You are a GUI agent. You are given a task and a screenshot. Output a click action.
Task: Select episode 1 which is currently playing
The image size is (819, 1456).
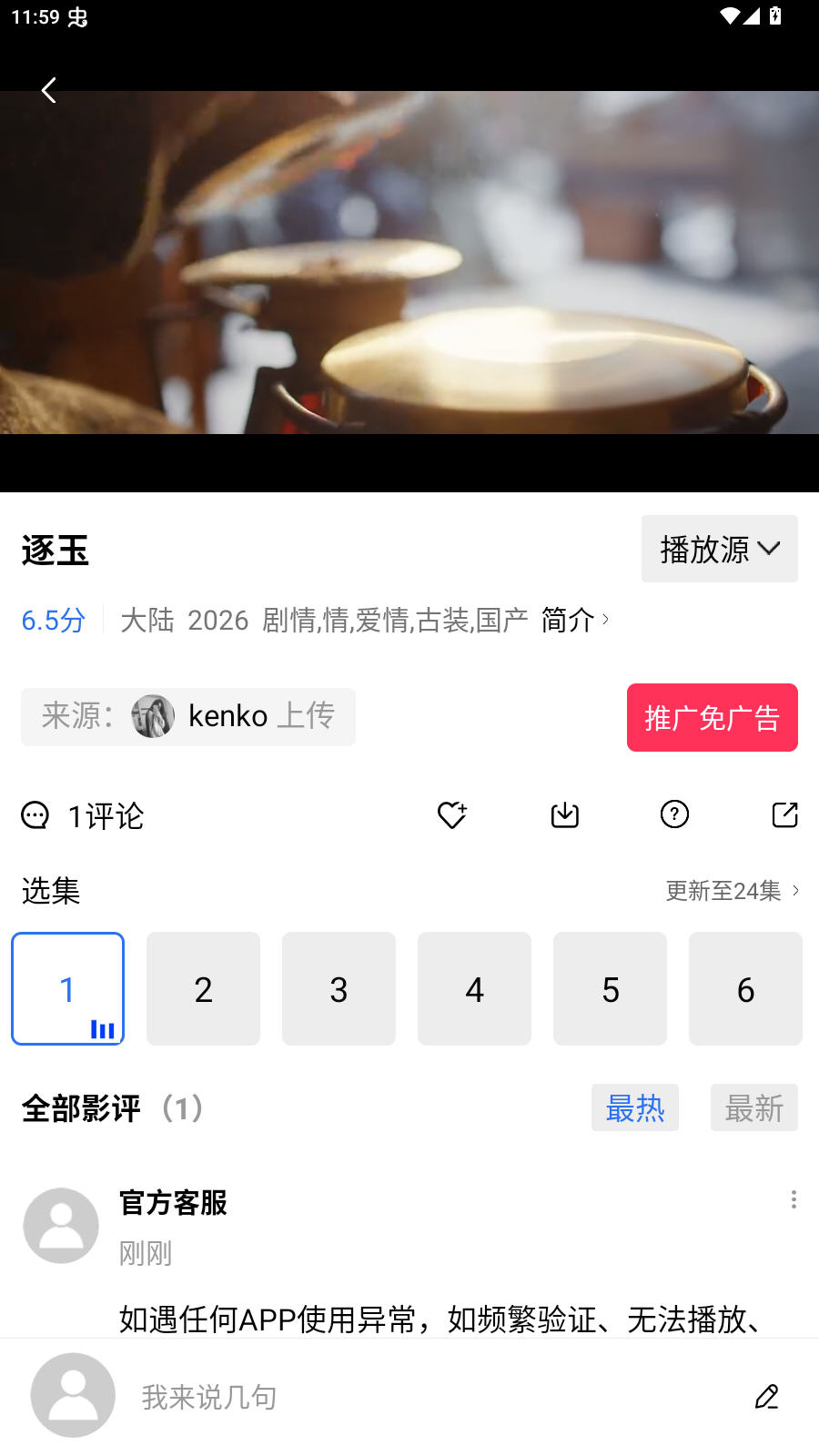(x=67, y=988)
